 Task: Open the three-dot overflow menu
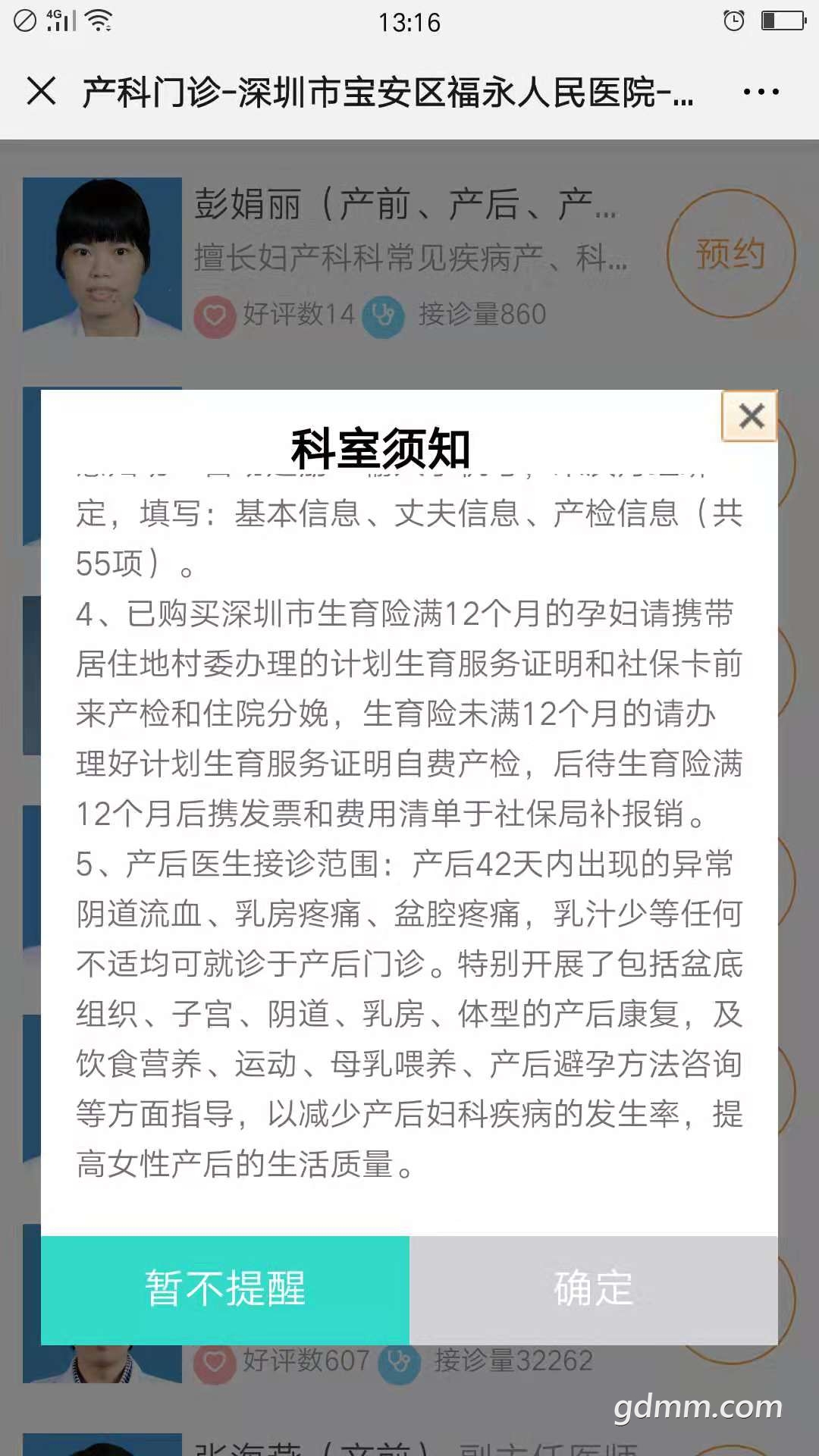coord(761,92)
